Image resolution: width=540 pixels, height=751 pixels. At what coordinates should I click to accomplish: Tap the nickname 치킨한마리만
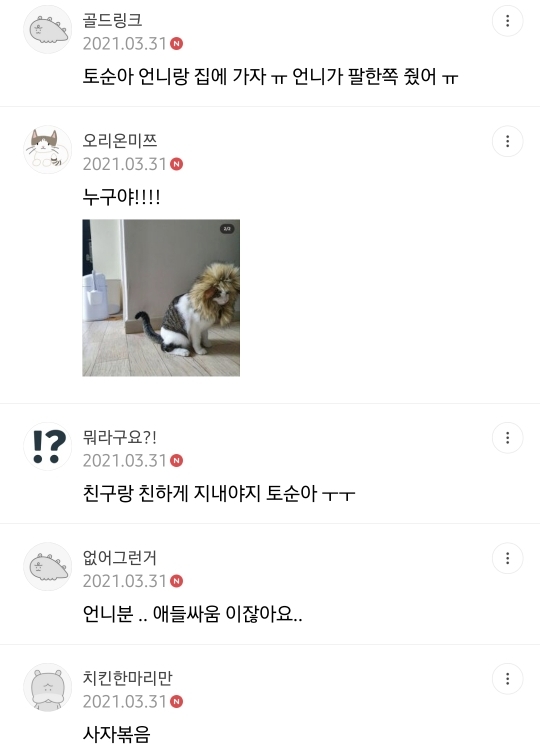coord(127,678)
